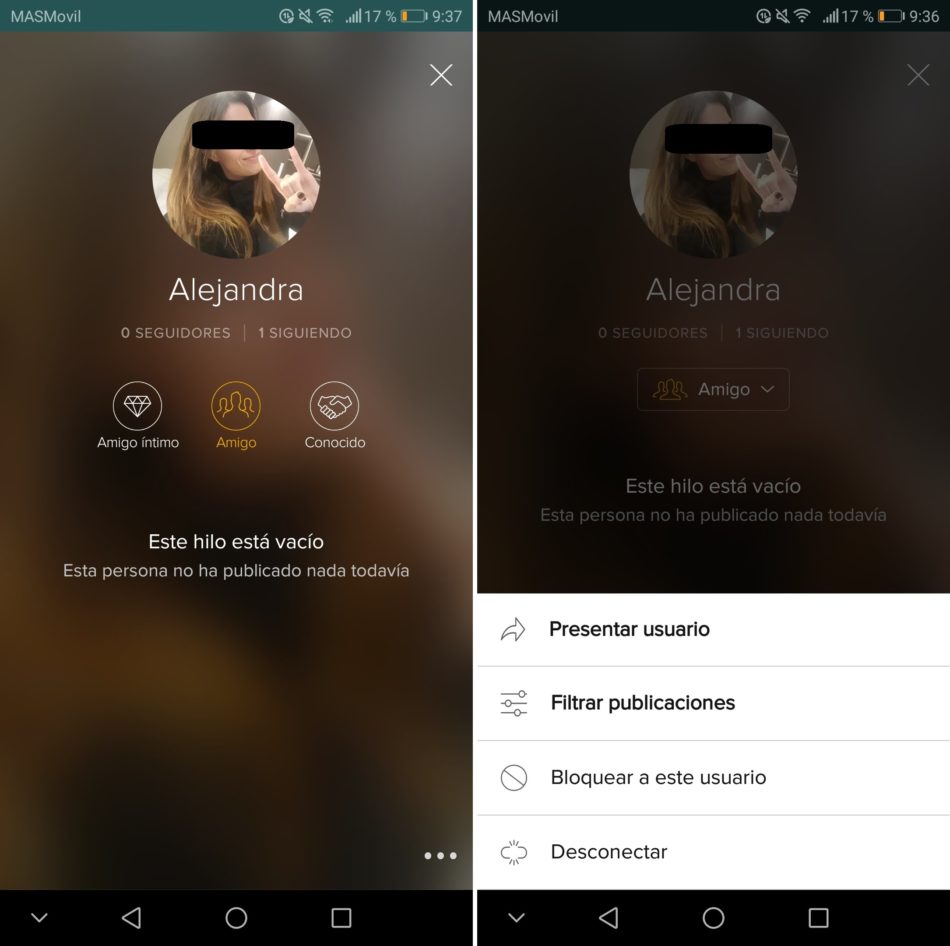Select Amigo option beside Amigo íntimo
The image size is (950, 946).
tap(236, 406)
